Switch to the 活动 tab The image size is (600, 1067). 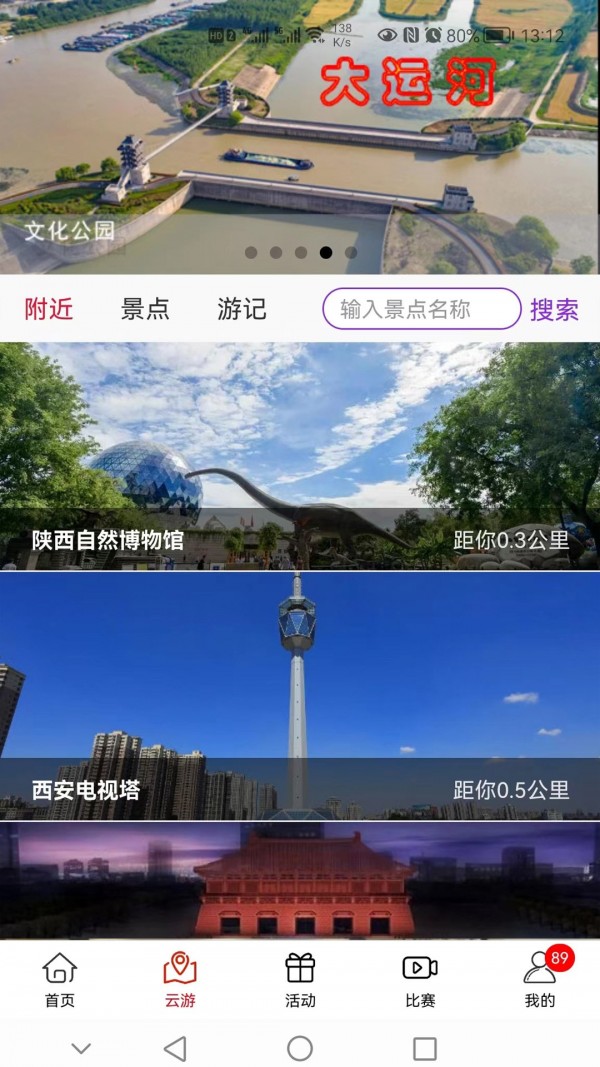pyautogui.click(x=300, y=980)
